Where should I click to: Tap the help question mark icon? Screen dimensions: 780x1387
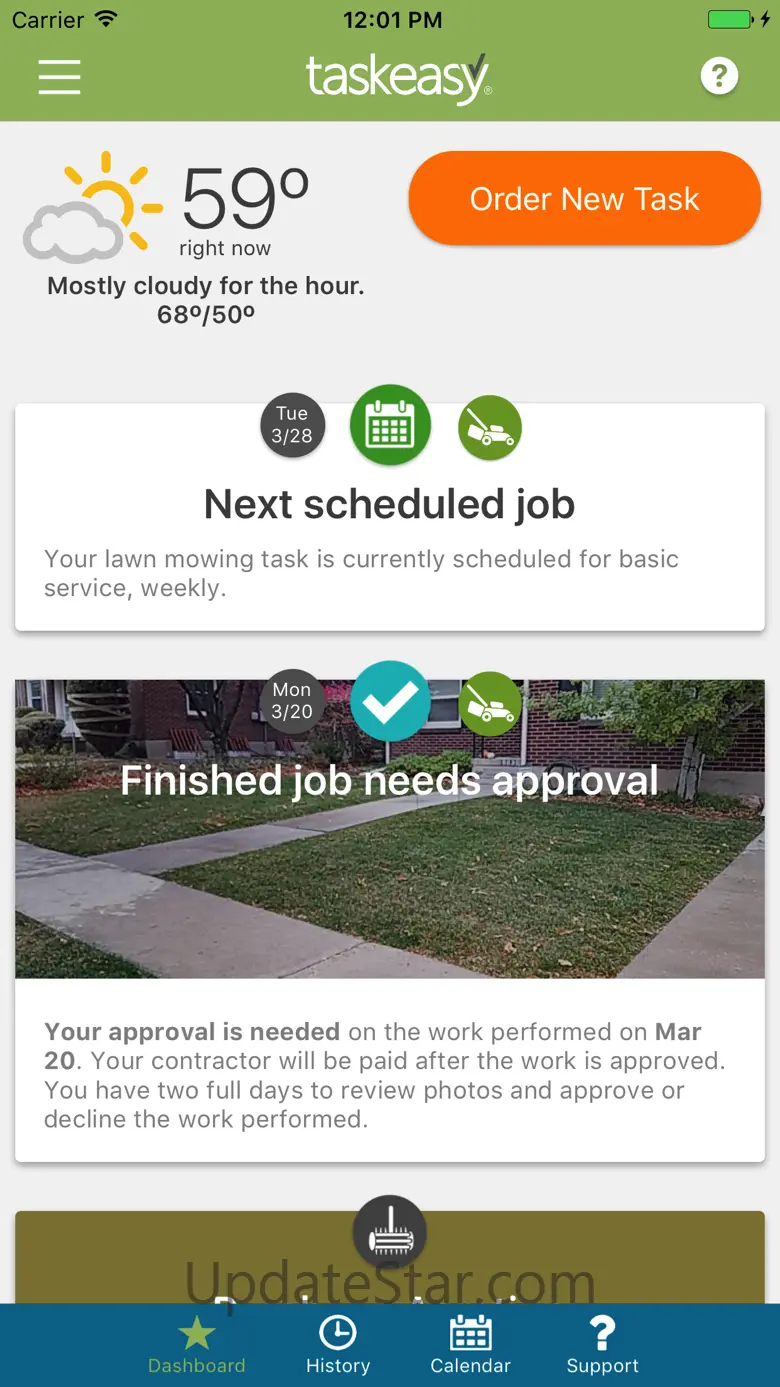pos(719,76)
